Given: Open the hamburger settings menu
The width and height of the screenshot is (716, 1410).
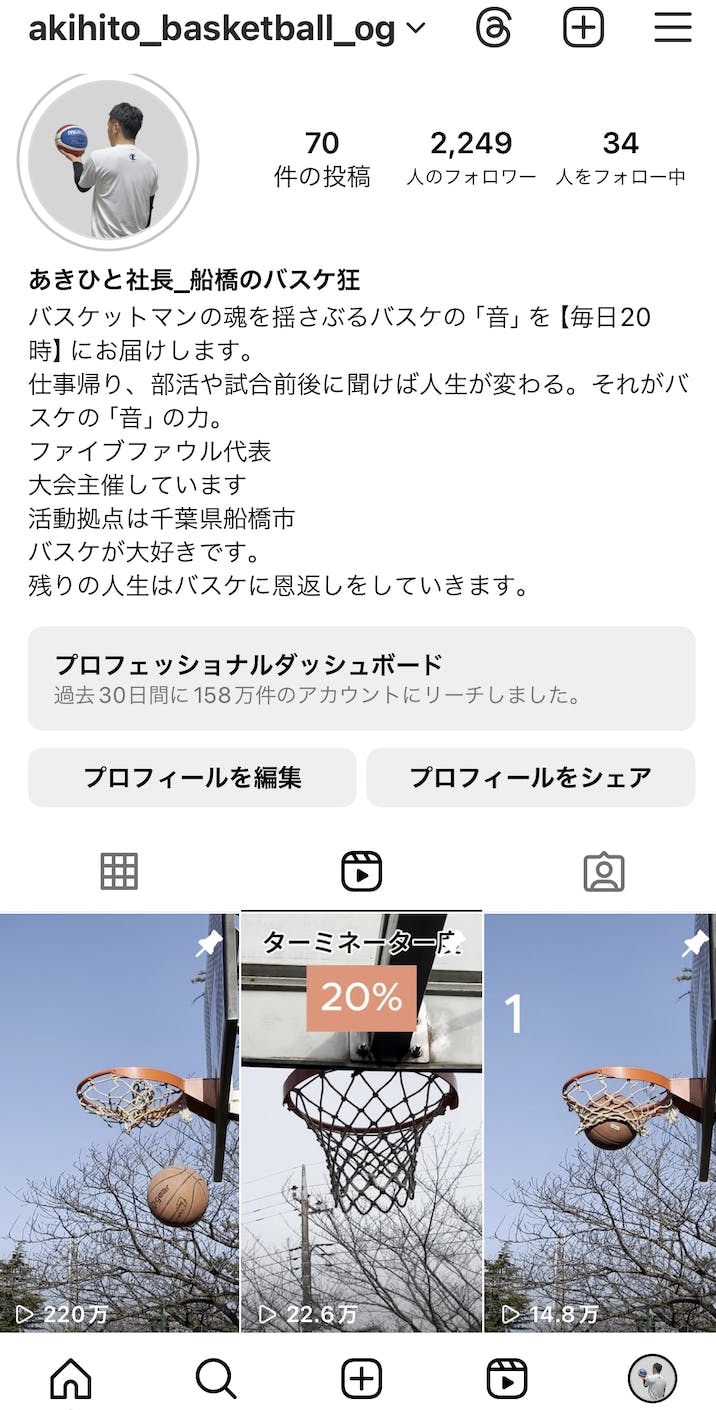Looking at the screenshot, I should pos(673,29).
